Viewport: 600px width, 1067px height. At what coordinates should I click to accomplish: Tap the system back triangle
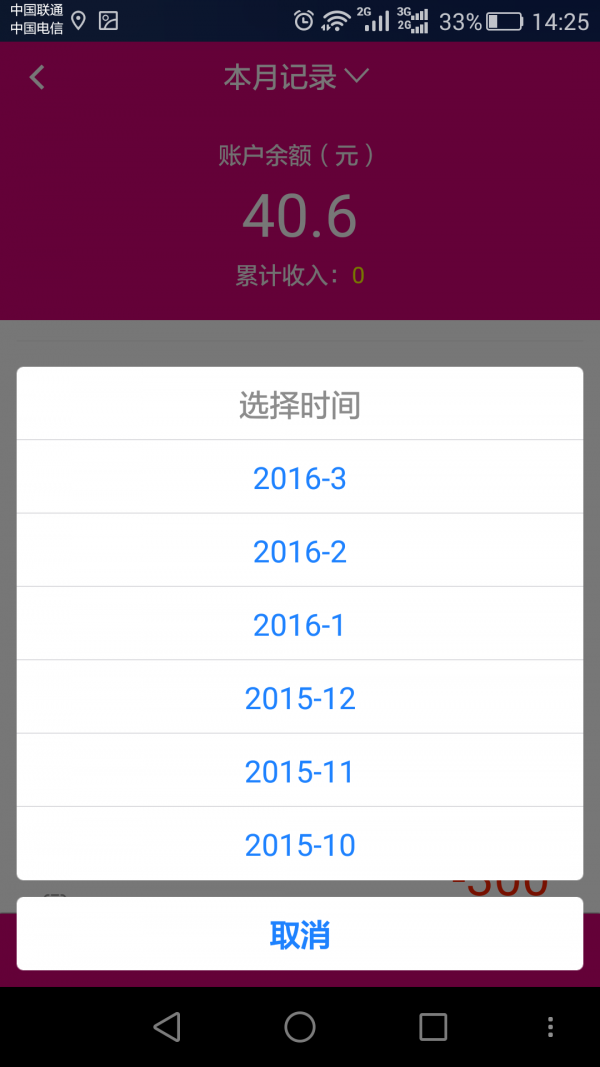point(167,1027)
